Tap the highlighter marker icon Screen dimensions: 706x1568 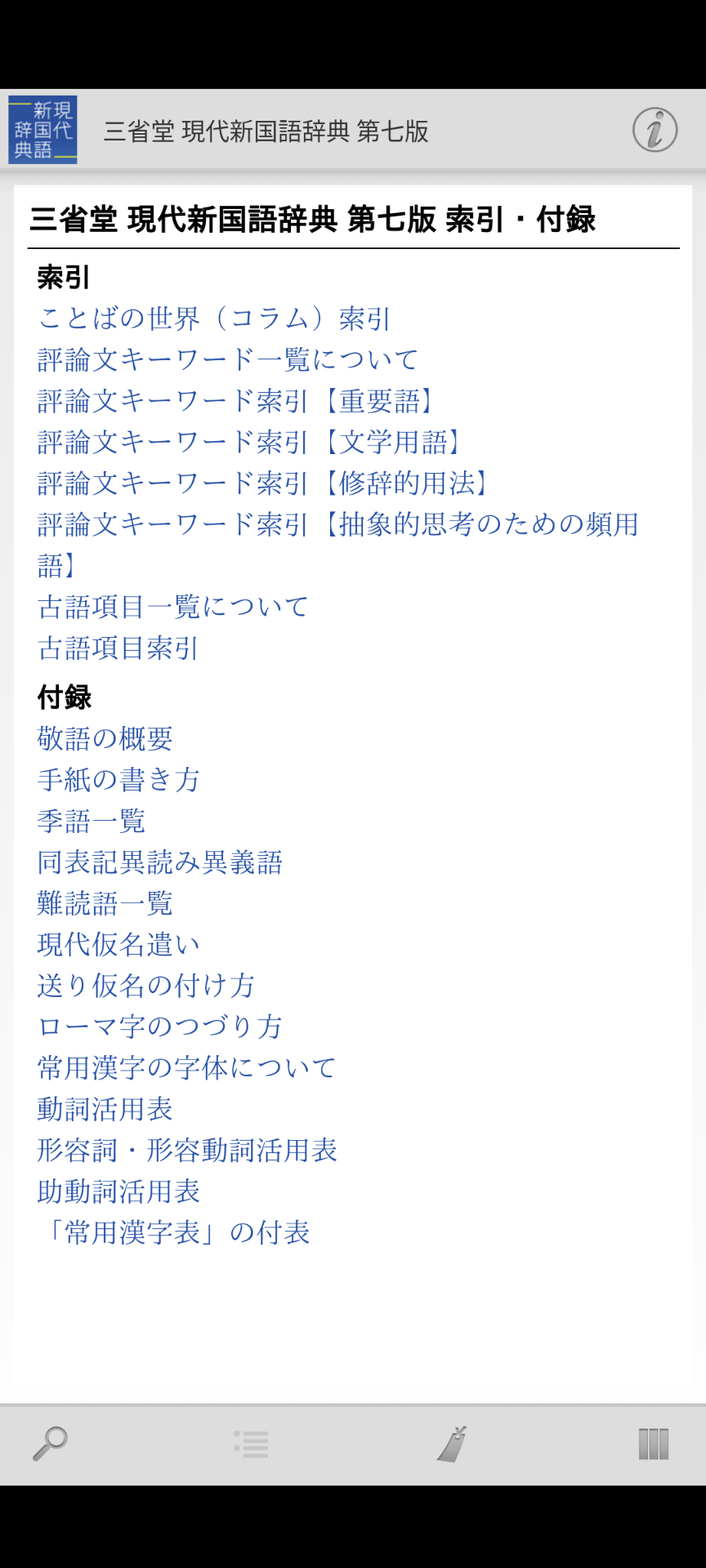(452, 1443)
